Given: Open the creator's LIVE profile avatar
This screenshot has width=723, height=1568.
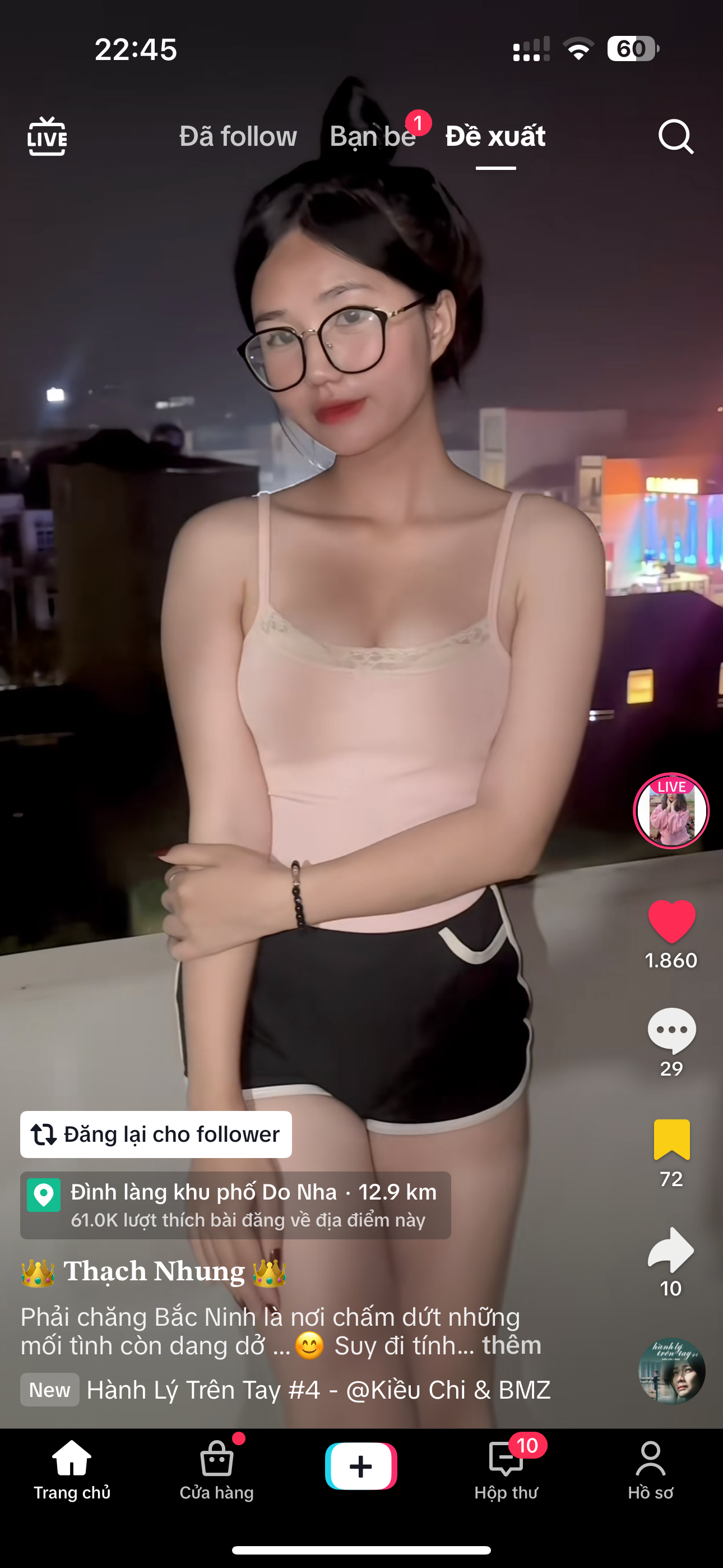Looking at the screenshot, I should click(x=671, y=811).
